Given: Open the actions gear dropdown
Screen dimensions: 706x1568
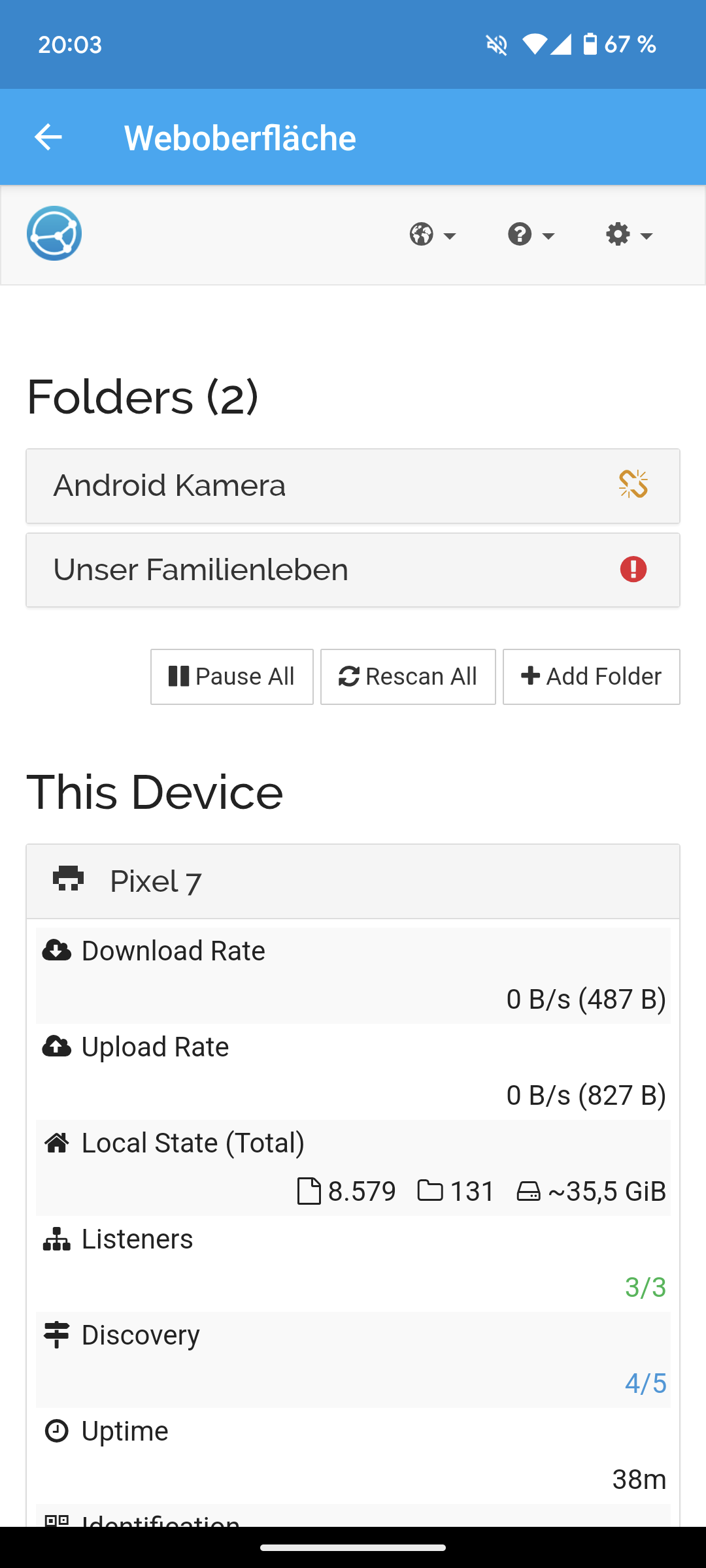Looking at the screenshot, I should coord(629,235).
